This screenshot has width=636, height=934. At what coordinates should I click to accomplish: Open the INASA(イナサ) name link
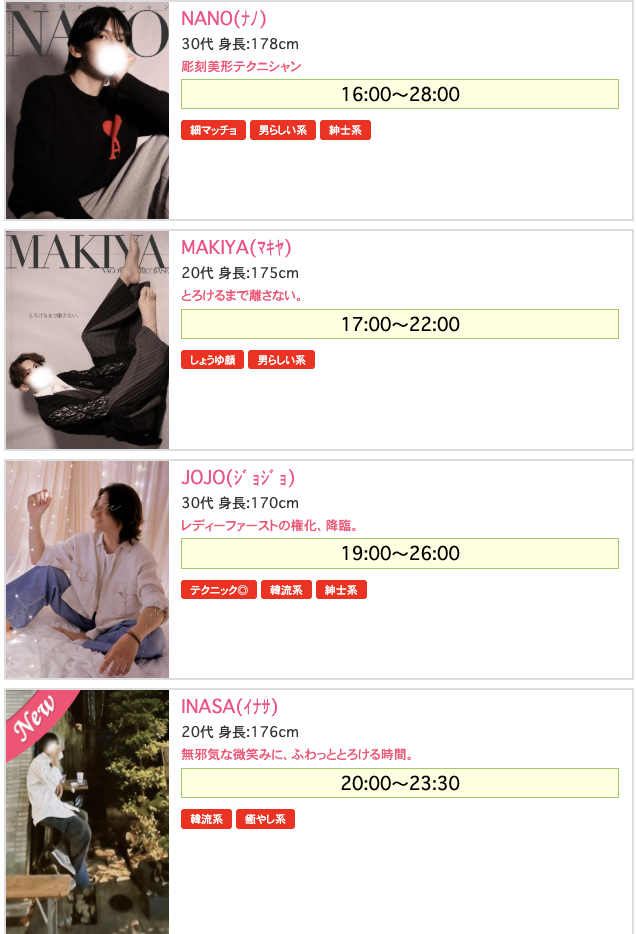[x=229, y=706]
